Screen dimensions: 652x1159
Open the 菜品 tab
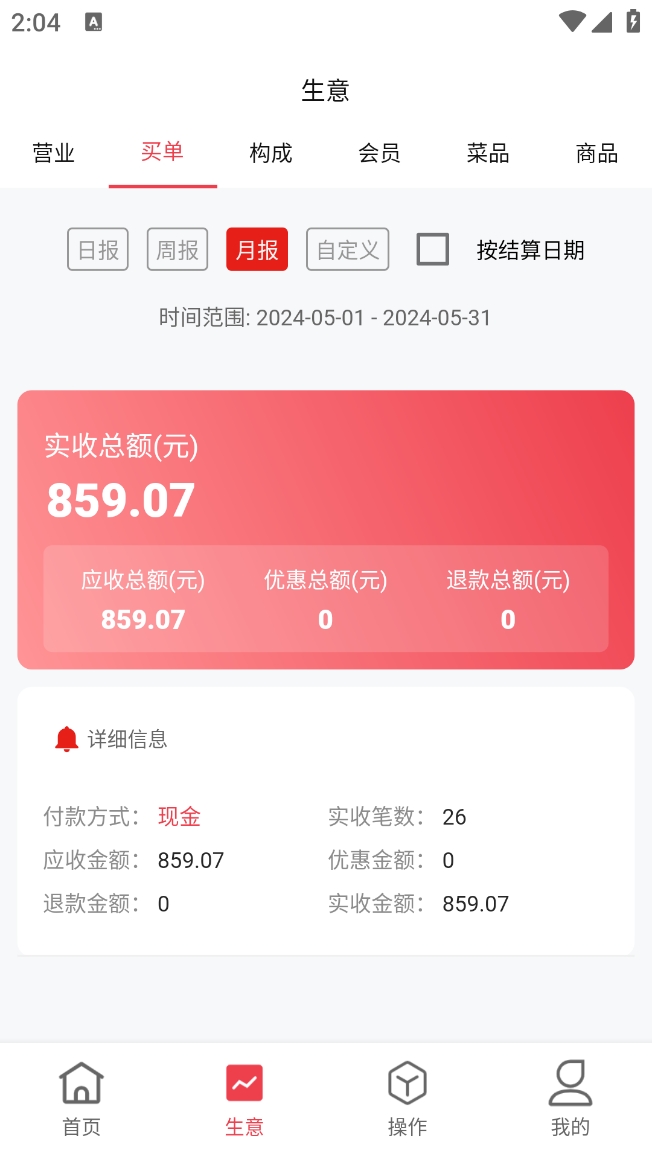488,153
